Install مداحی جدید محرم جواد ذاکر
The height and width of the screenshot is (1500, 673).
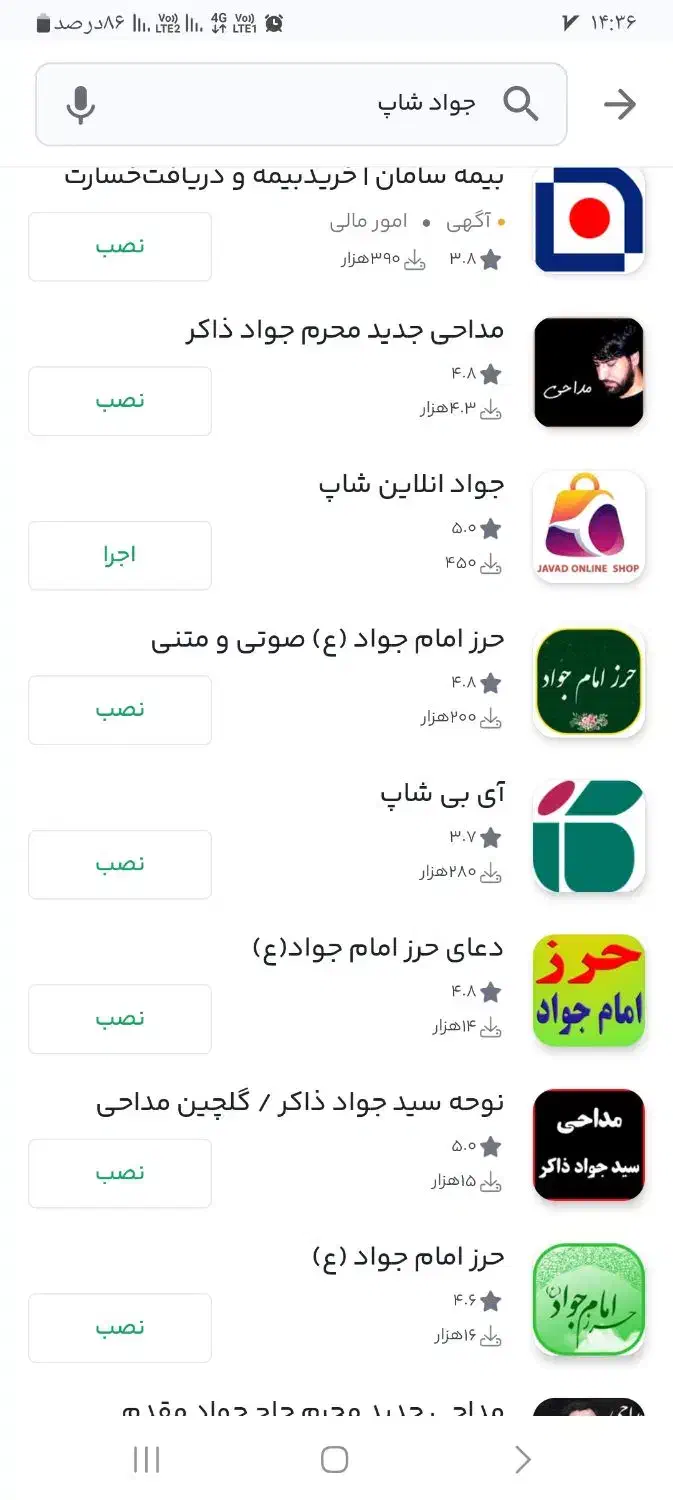120,401
